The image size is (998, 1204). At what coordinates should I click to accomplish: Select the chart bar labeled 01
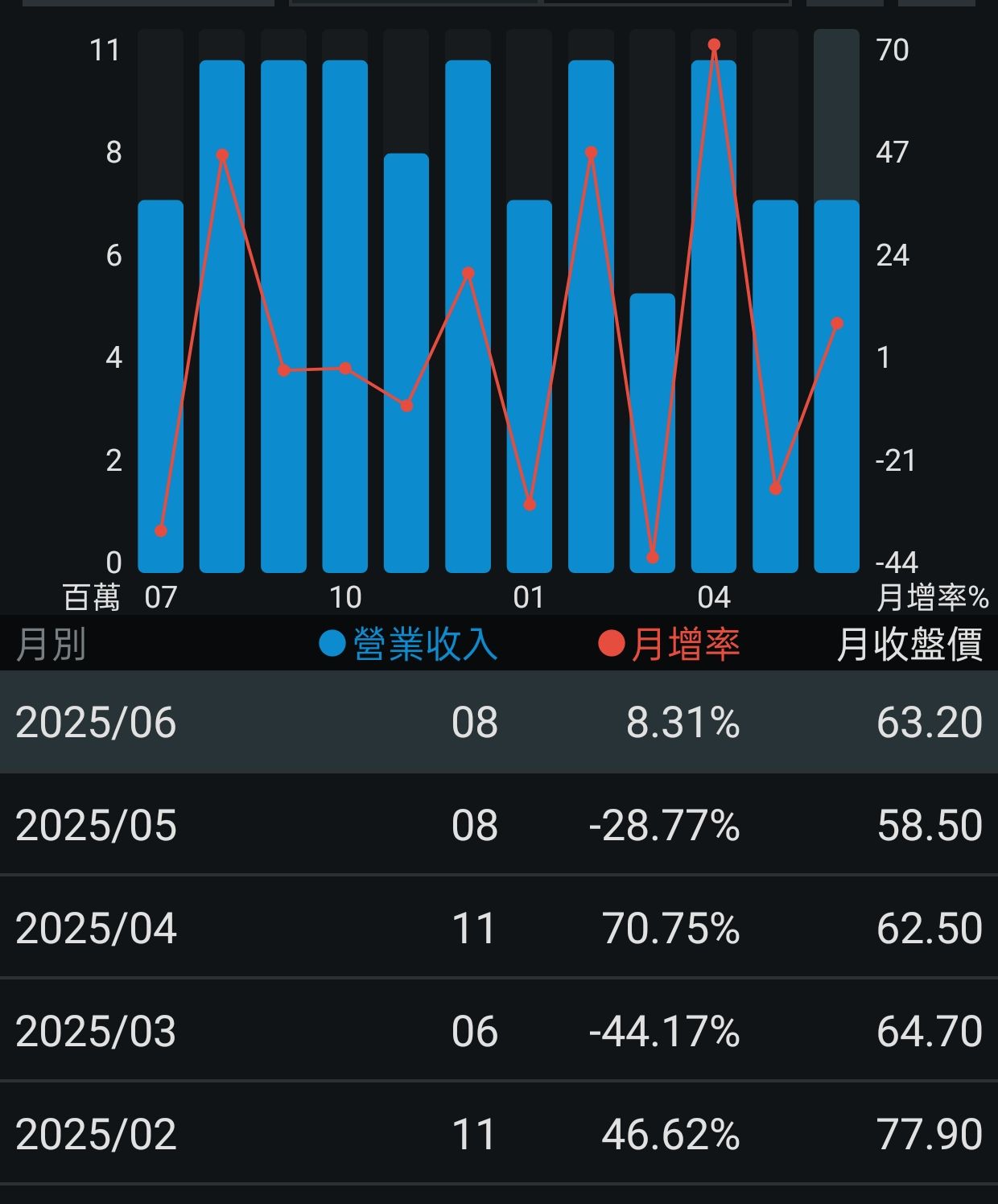coord(530,386)
